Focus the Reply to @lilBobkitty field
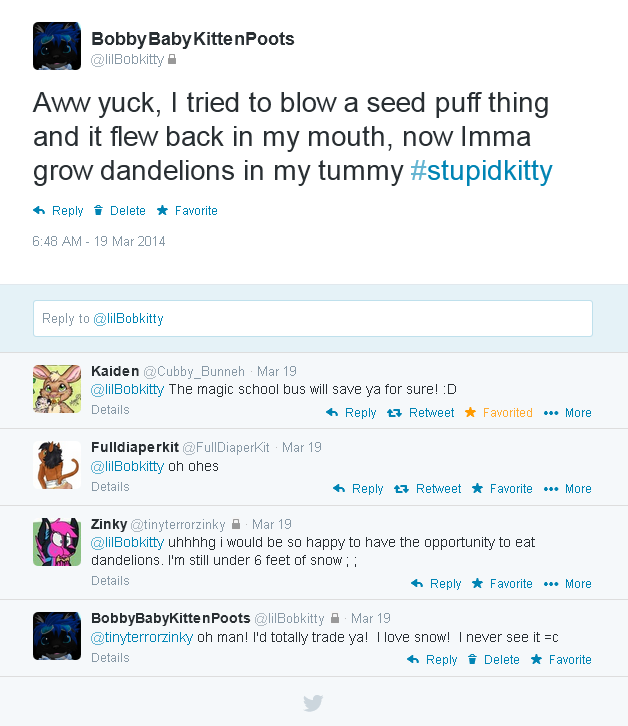628x726 pixels. point(312,318)
